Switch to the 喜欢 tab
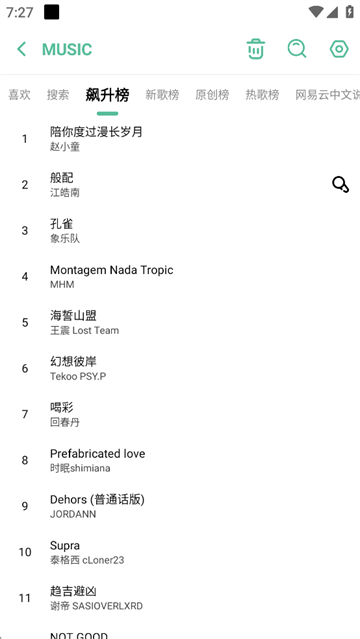Image resolution: width=360 pixels, height=639 pixels. click(19, 95)
